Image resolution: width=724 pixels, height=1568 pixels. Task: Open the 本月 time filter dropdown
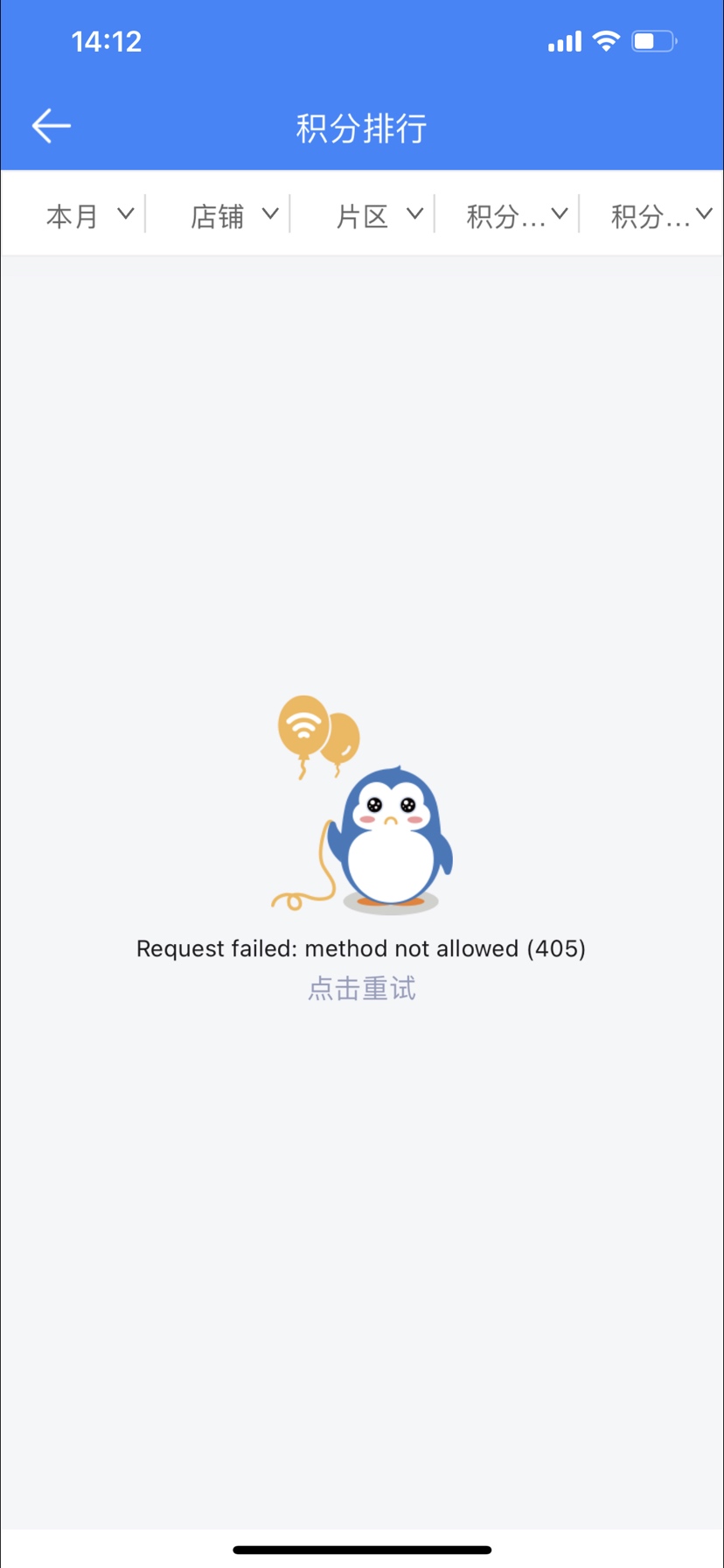click(87, 215)
